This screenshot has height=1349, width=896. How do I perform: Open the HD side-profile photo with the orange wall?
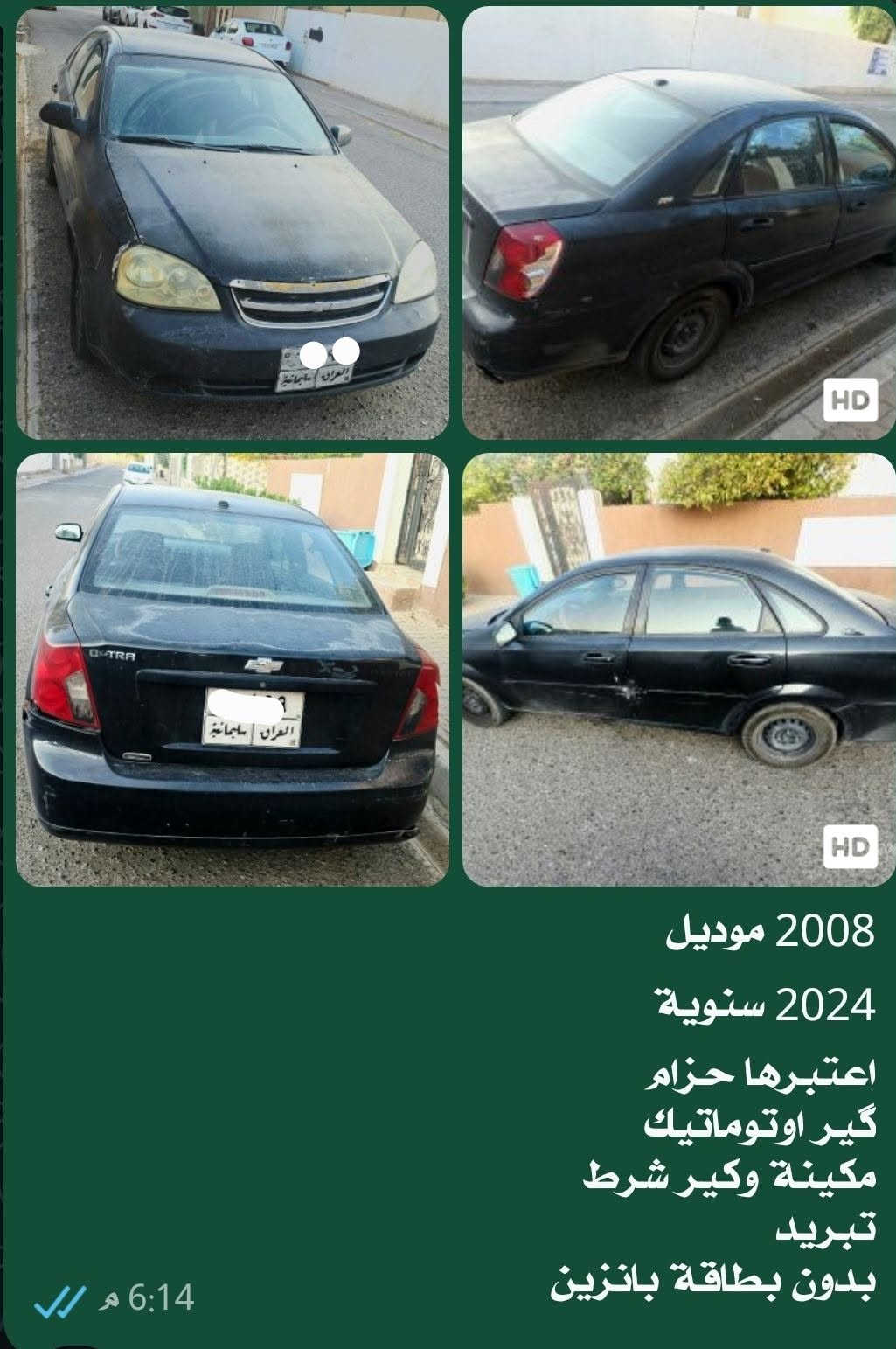click(679, 669)
